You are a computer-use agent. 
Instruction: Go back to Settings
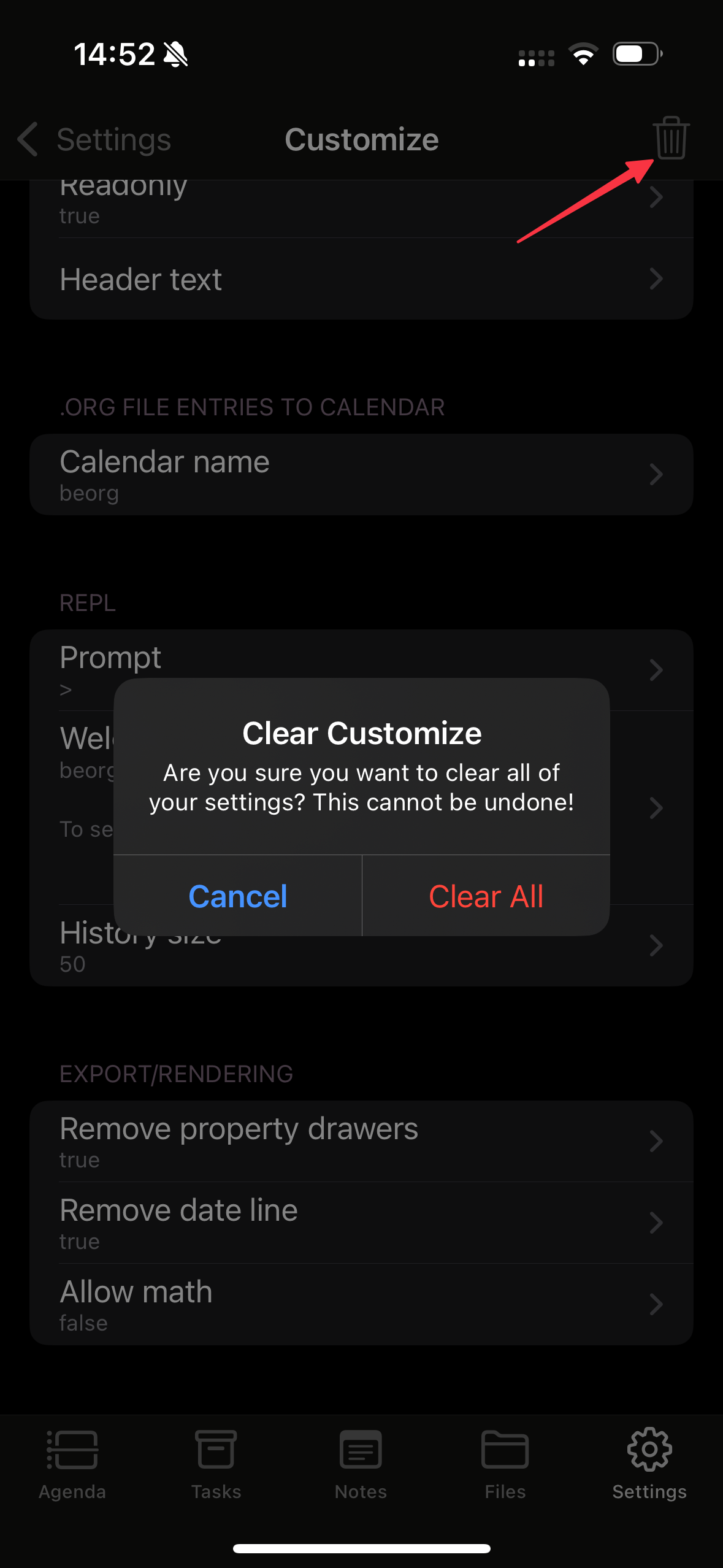94,139
